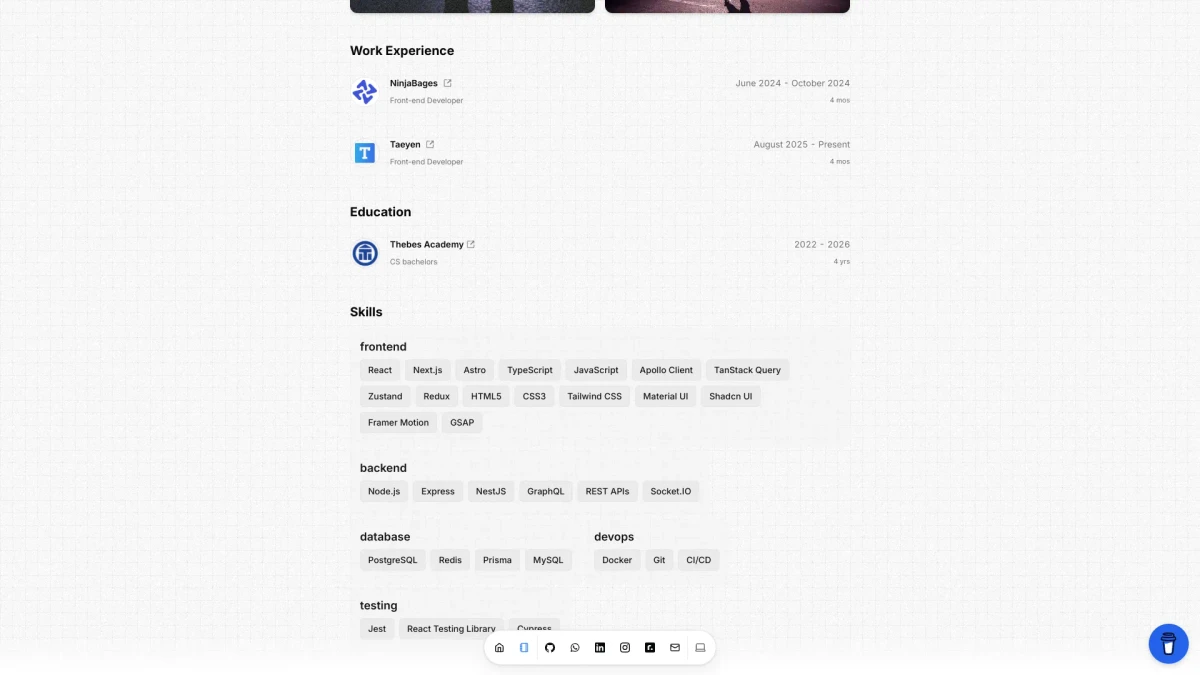
Task: Send an email via the envelope icon
Action: pos(675,648)
